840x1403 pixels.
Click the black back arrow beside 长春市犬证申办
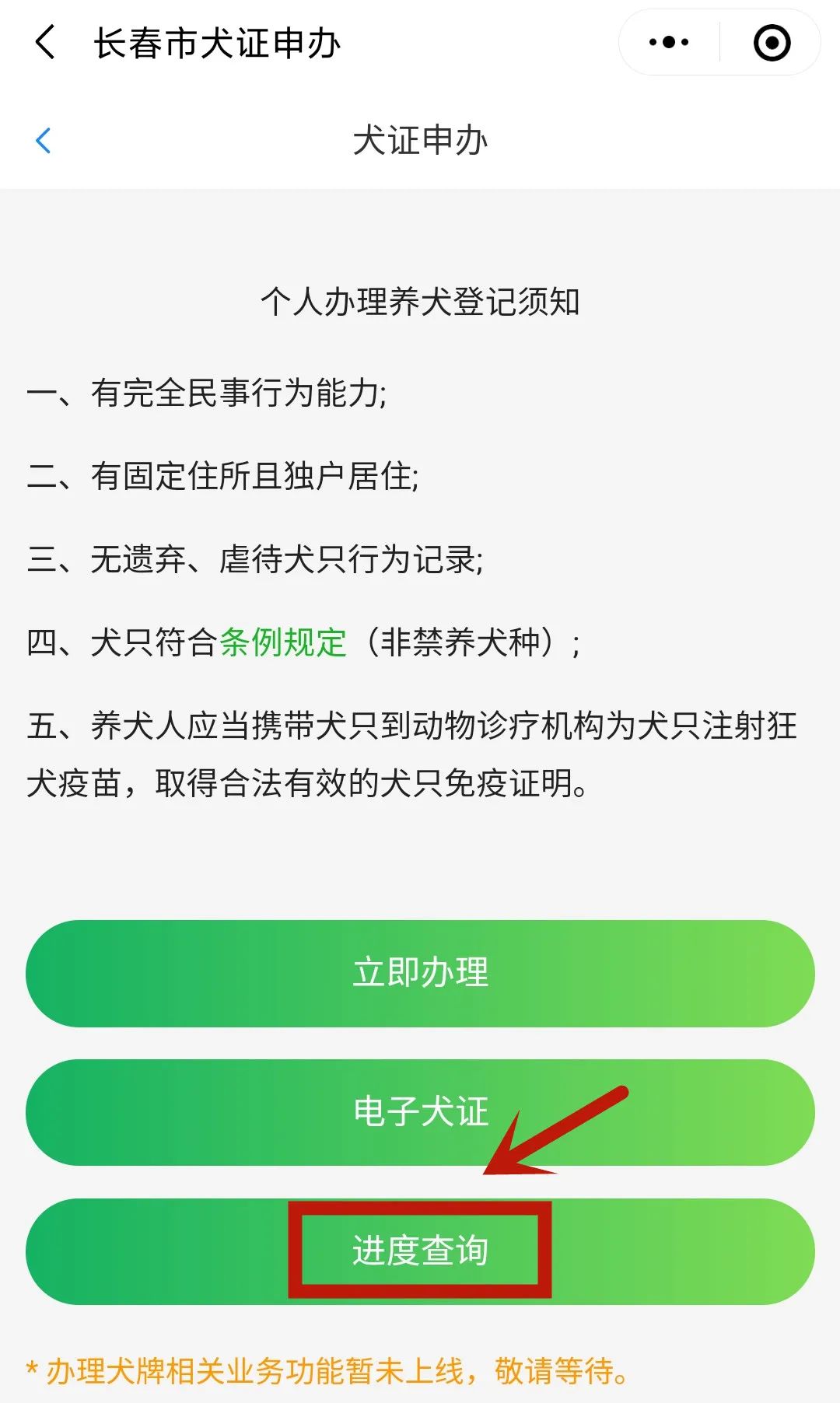47,44
